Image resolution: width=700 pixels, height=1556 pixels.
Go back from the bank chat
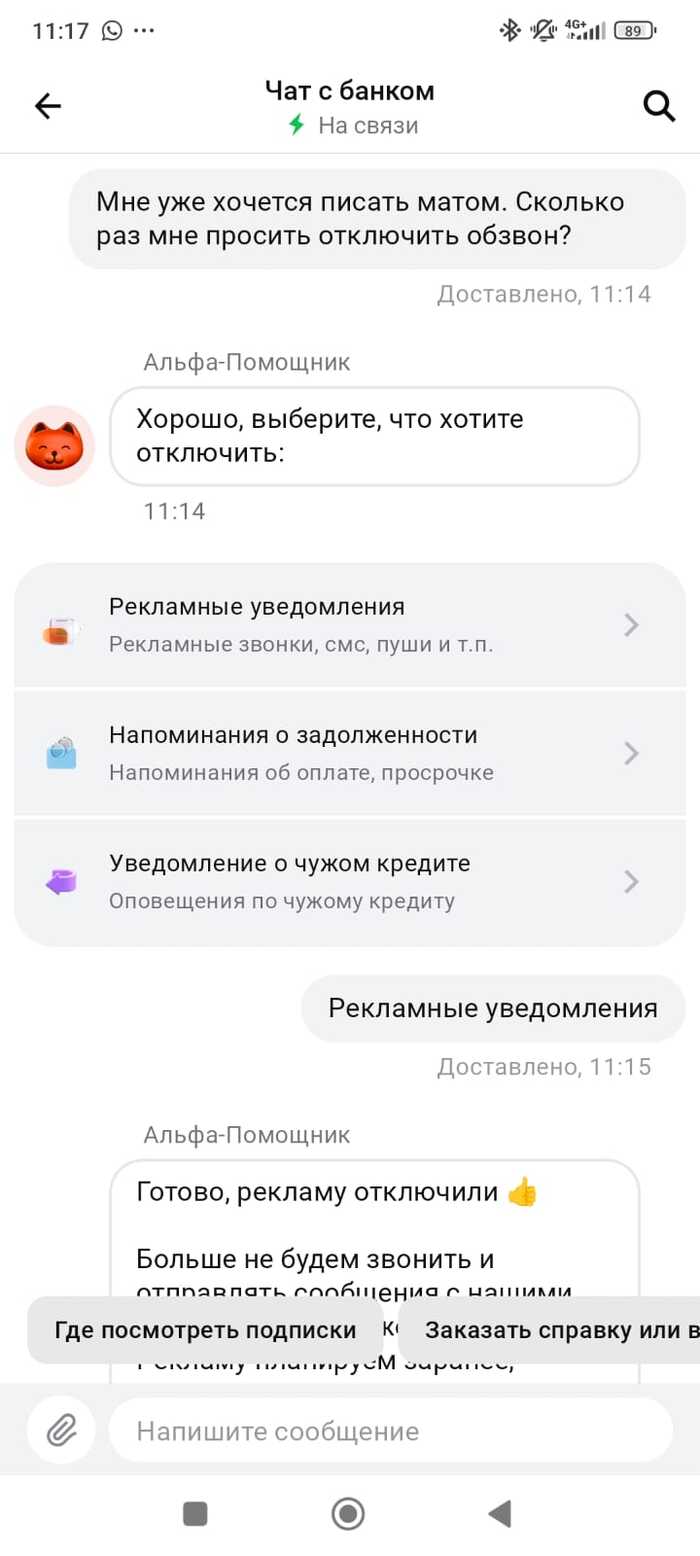coord(48,106)
